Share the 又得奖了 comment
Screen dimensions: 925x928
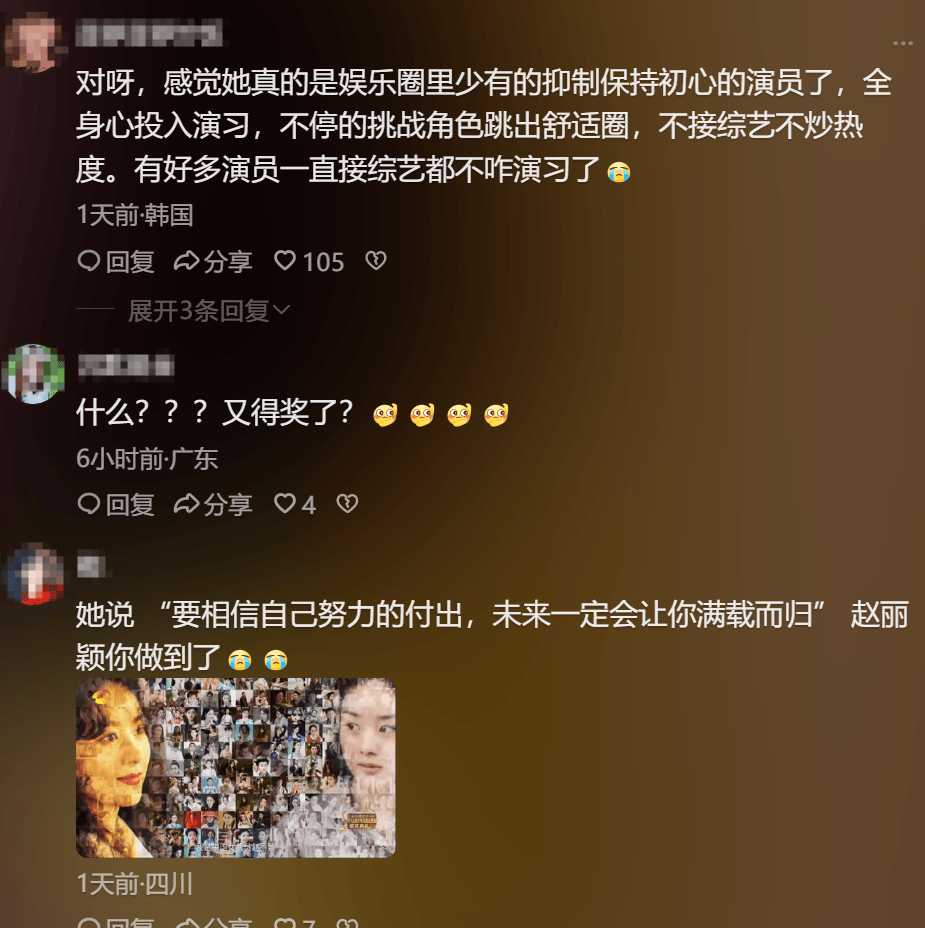click(x=213, y=505)
